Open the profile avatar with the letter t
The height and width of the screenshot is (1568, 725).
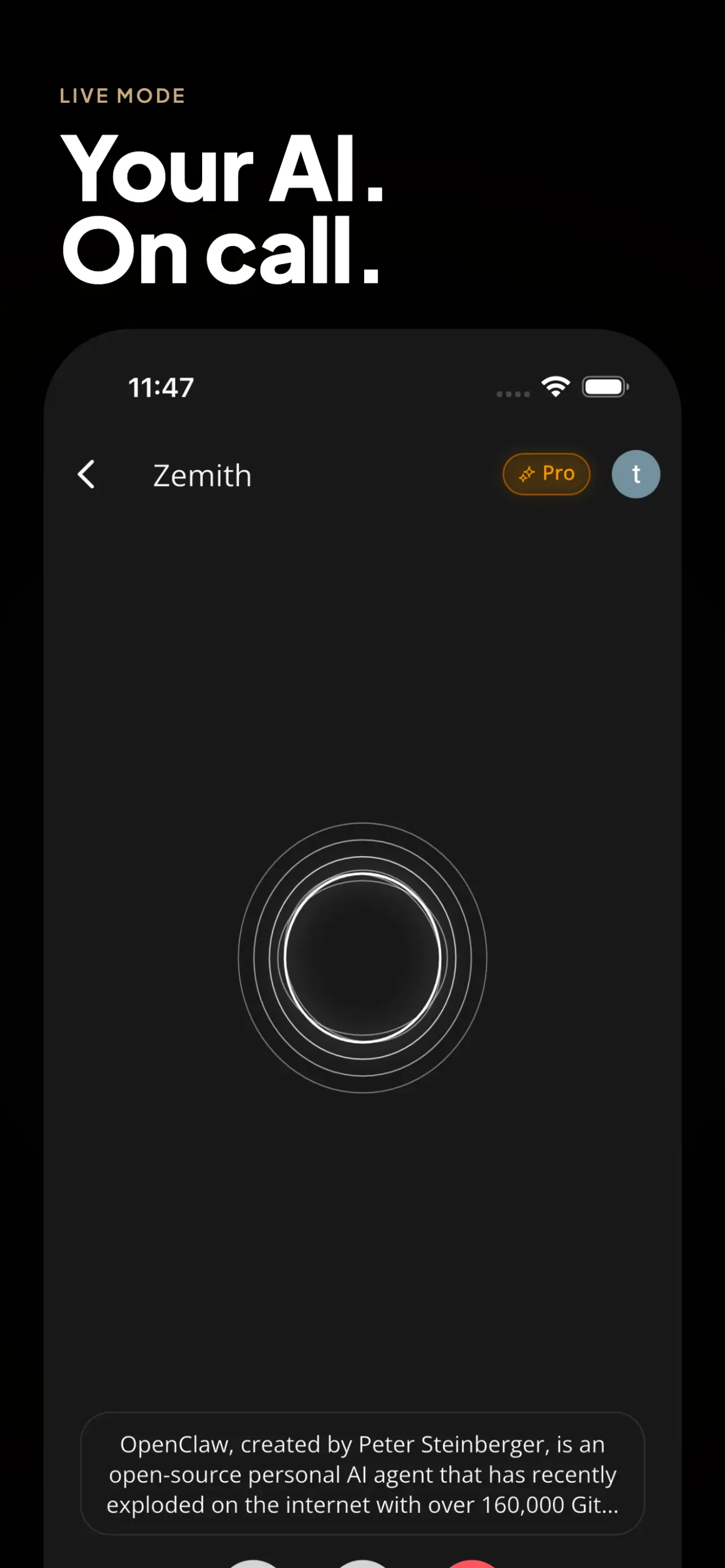(x=636, y=474)
